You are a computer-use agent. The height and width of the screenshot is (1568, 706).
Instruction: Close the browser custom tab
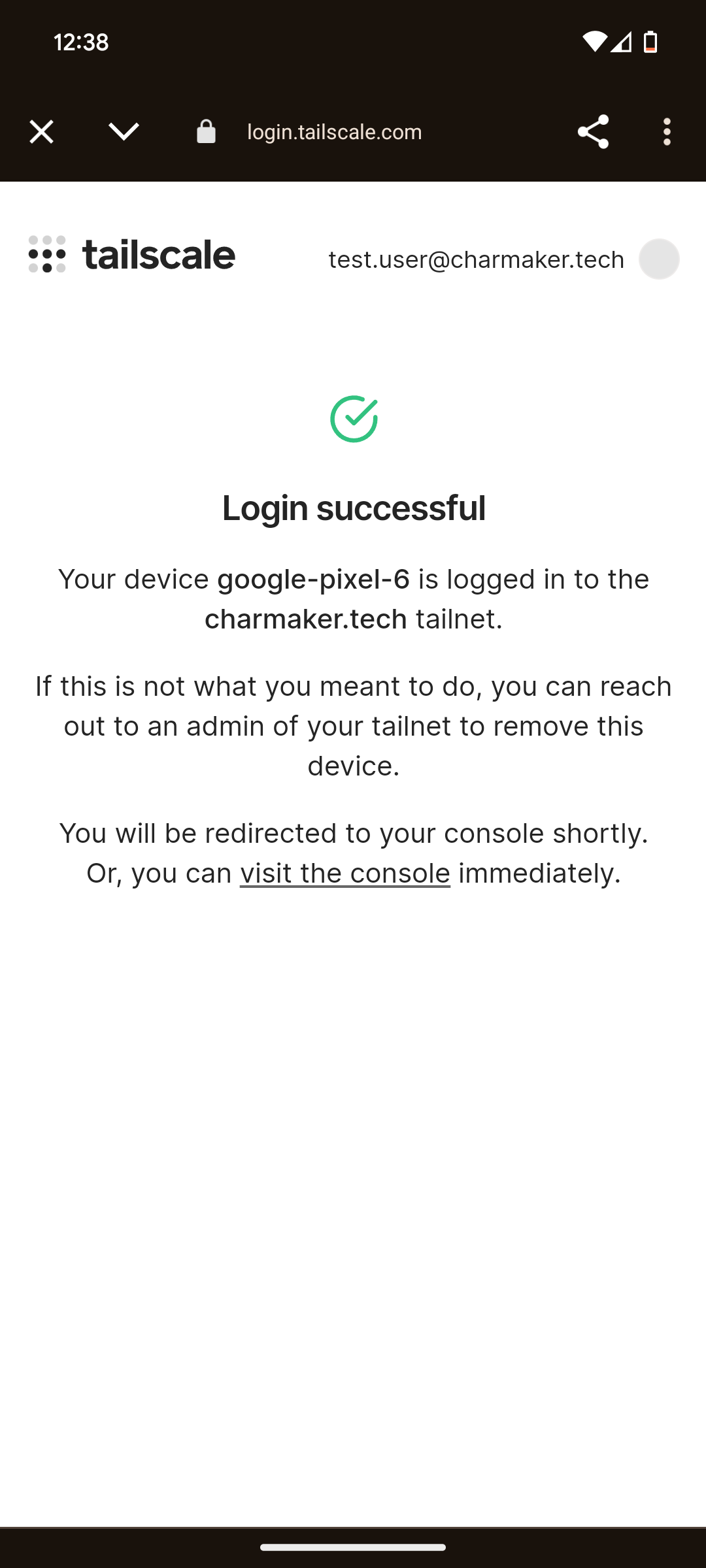[41, 132]
